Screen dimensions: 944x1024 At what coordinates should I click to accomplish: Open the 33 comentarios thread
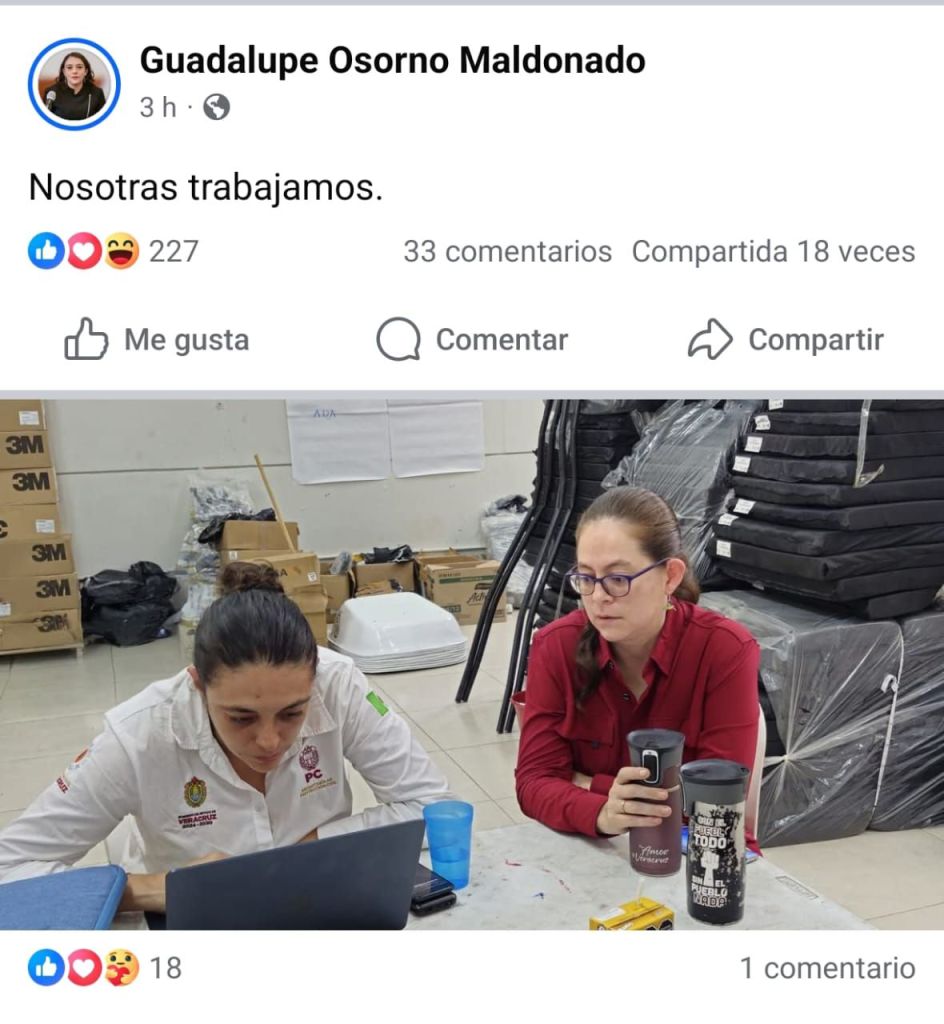click(507, 252)
